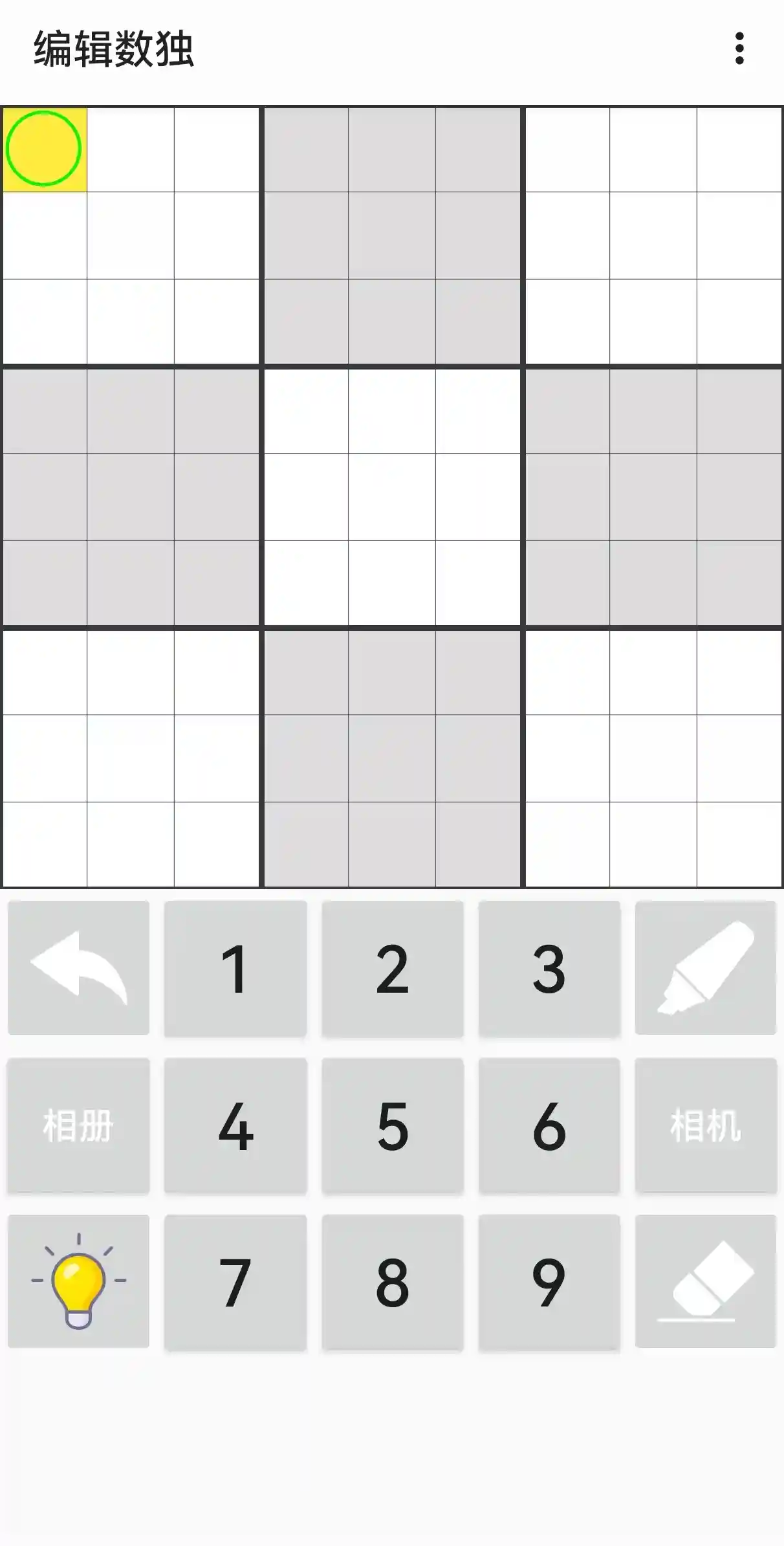Select the highlighter marker tool
This screenshot has height=1546, width=784.
pos(705,967)
